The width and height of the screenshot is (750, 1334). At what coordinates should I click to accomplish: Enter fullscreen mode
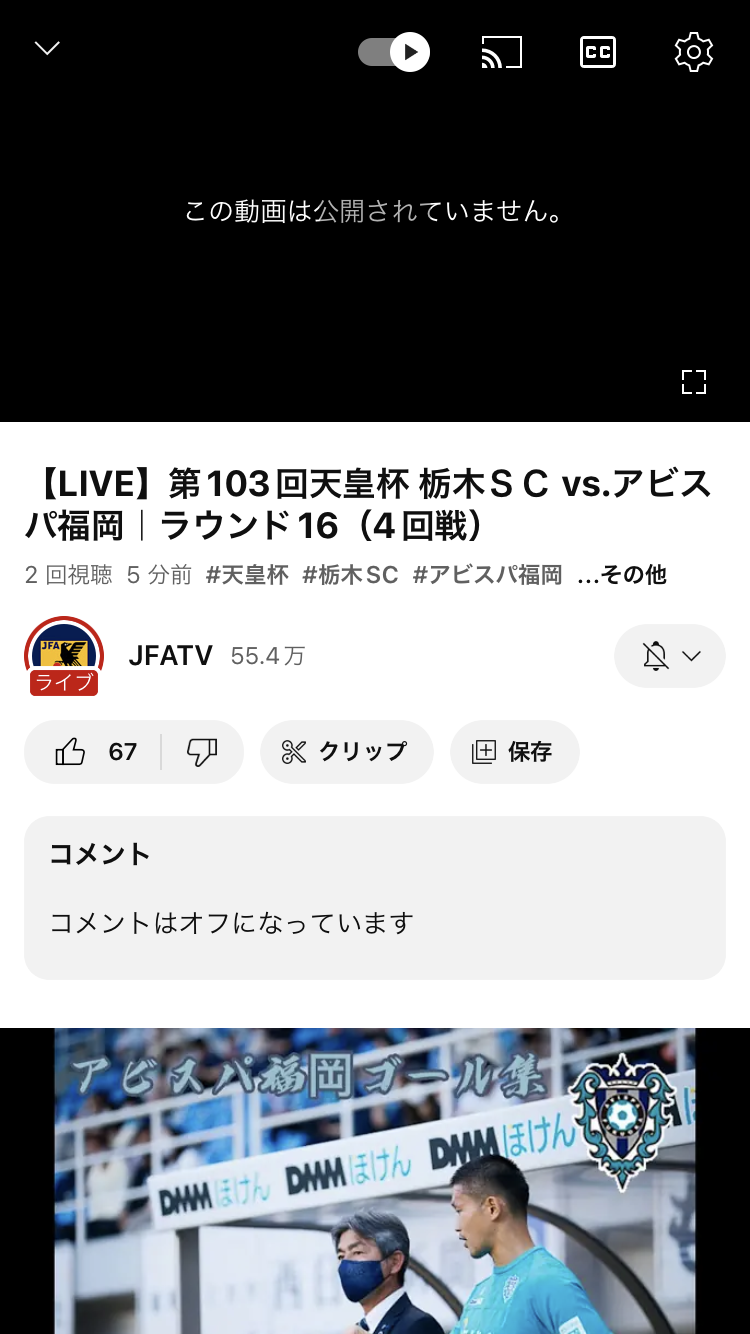point(693,382)
